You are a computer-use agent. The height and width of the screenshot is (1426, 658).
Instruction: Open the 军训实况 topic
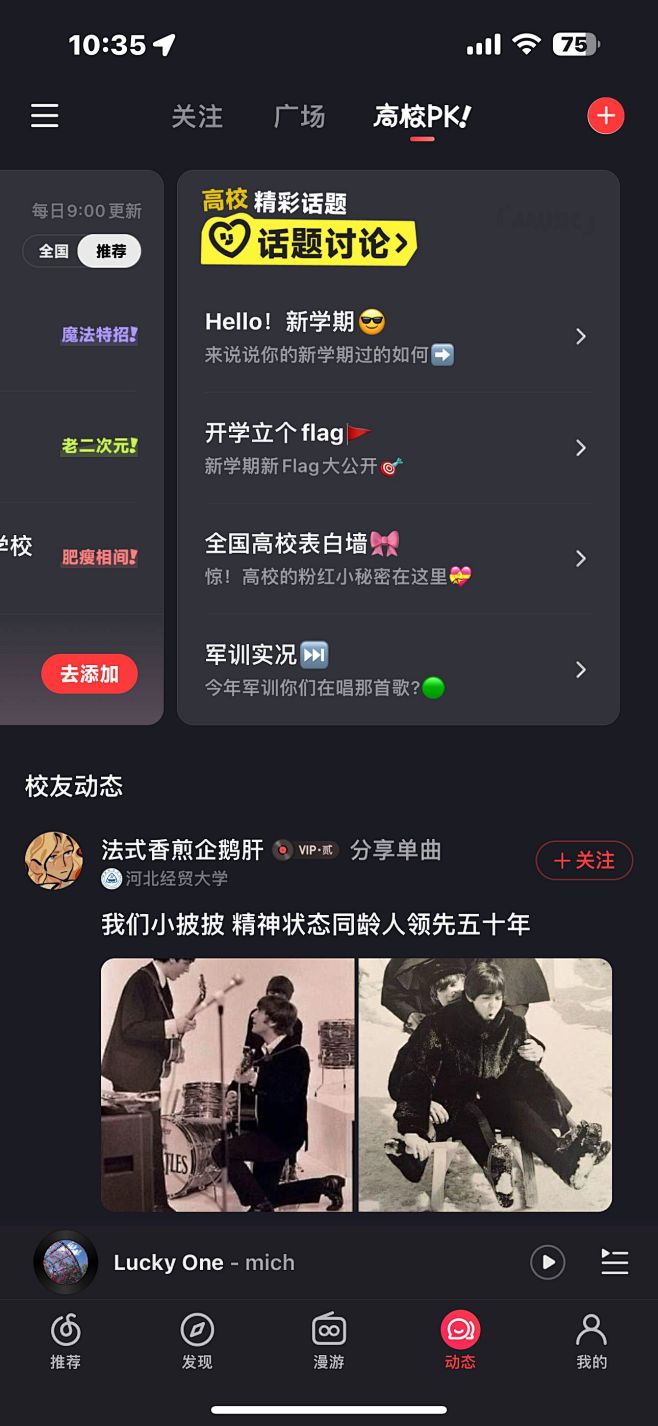tap(398, 669)
